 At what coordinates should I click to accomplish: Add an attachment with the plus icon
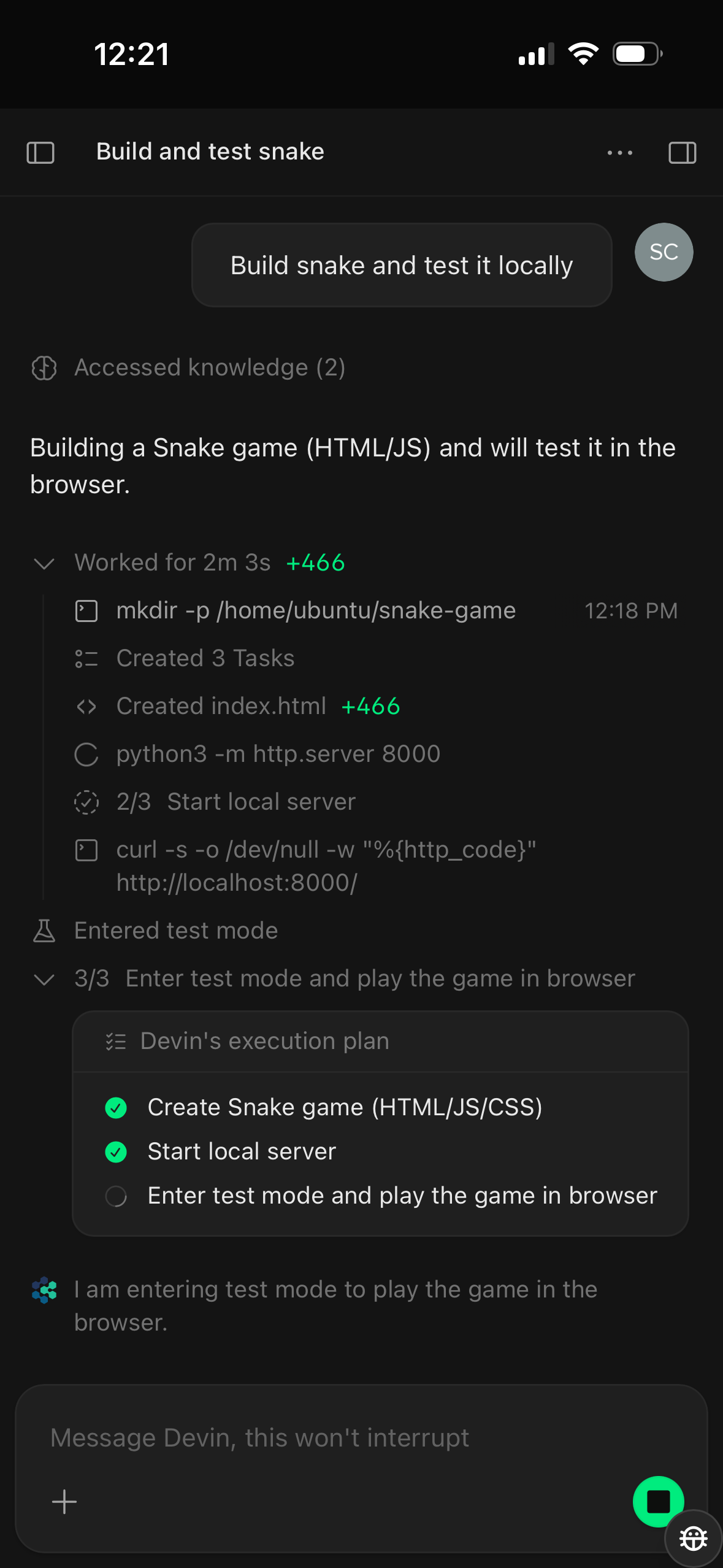(64, 1502)
